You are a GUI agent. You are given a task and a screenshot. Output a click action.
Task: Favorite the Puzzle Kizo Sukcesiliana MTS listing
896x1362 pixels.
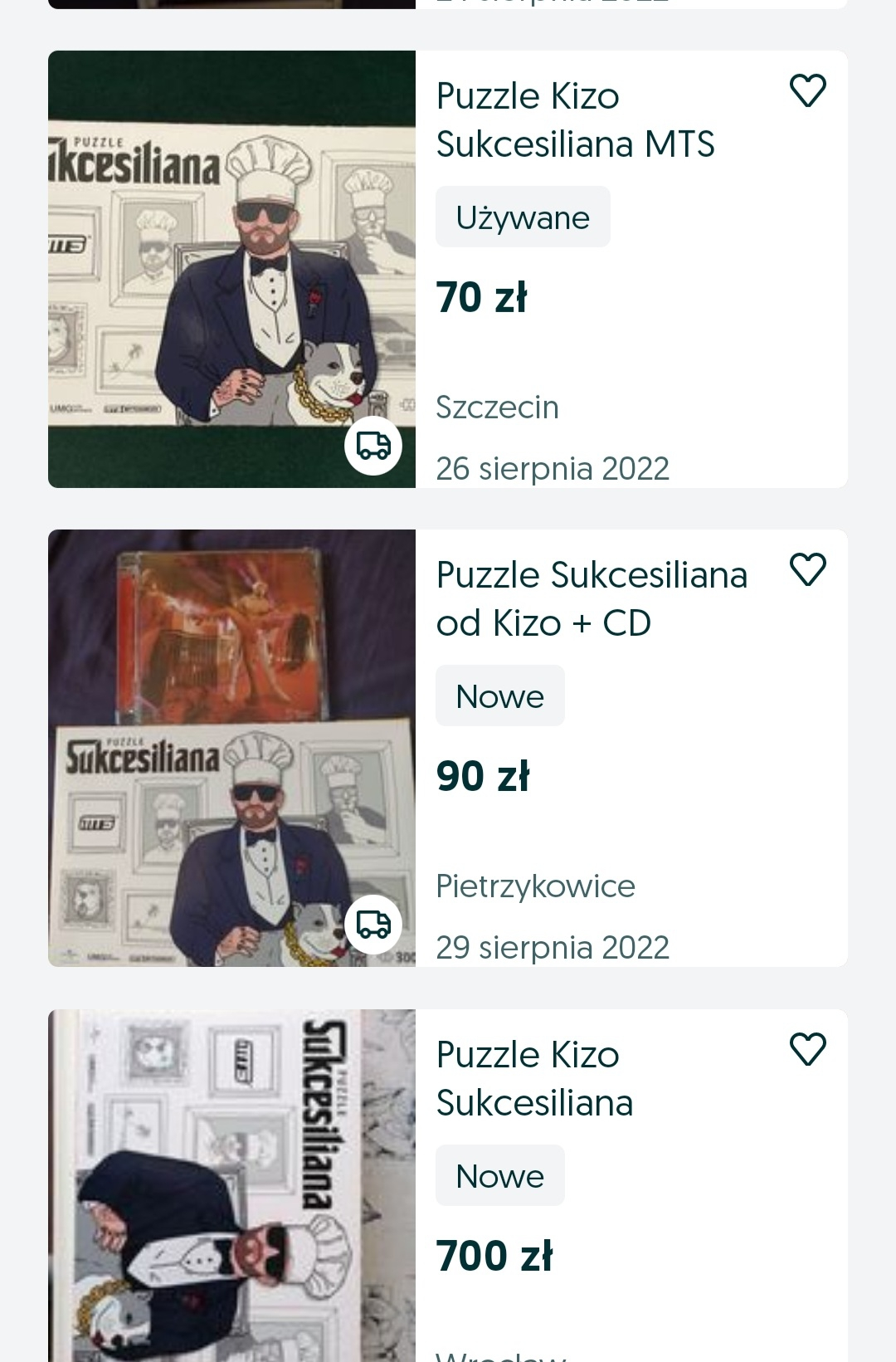coord(807,91)
